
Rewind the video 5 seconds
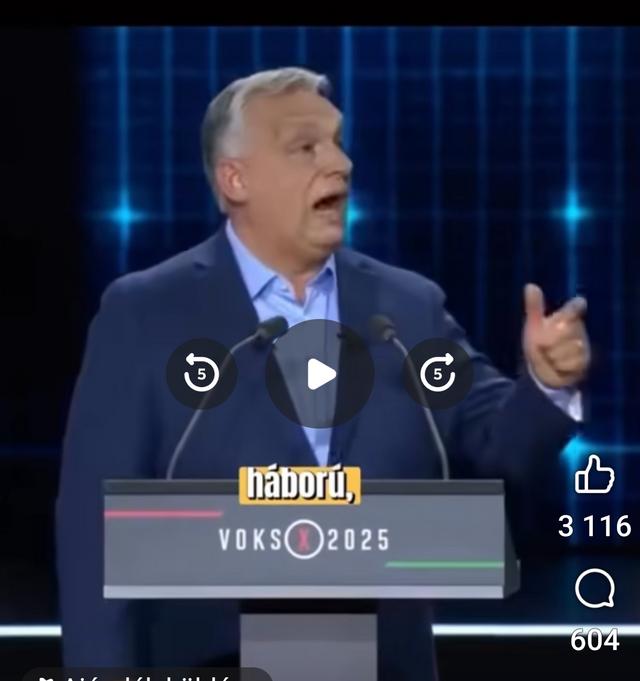tap(201, 374)
